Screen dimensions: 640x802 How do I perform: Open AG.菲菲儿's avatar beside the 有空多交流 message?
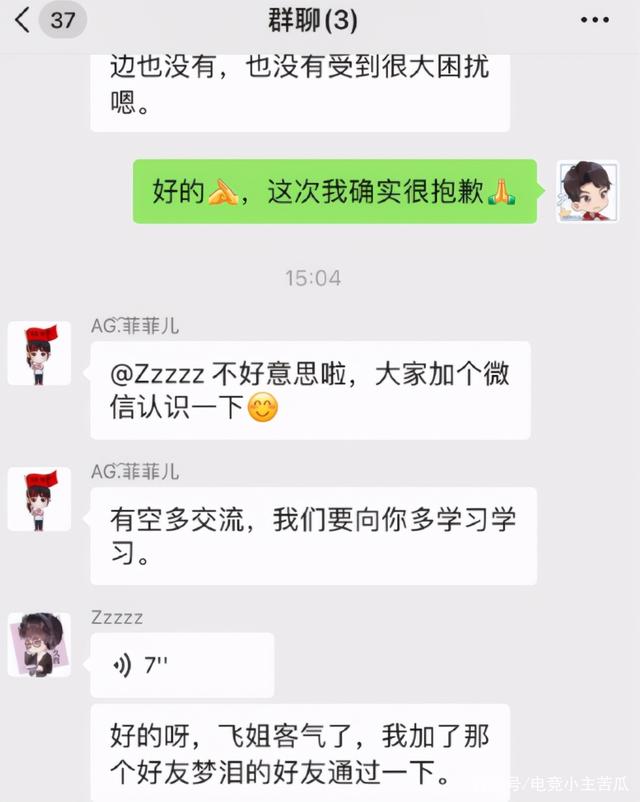tap(40, 499)
